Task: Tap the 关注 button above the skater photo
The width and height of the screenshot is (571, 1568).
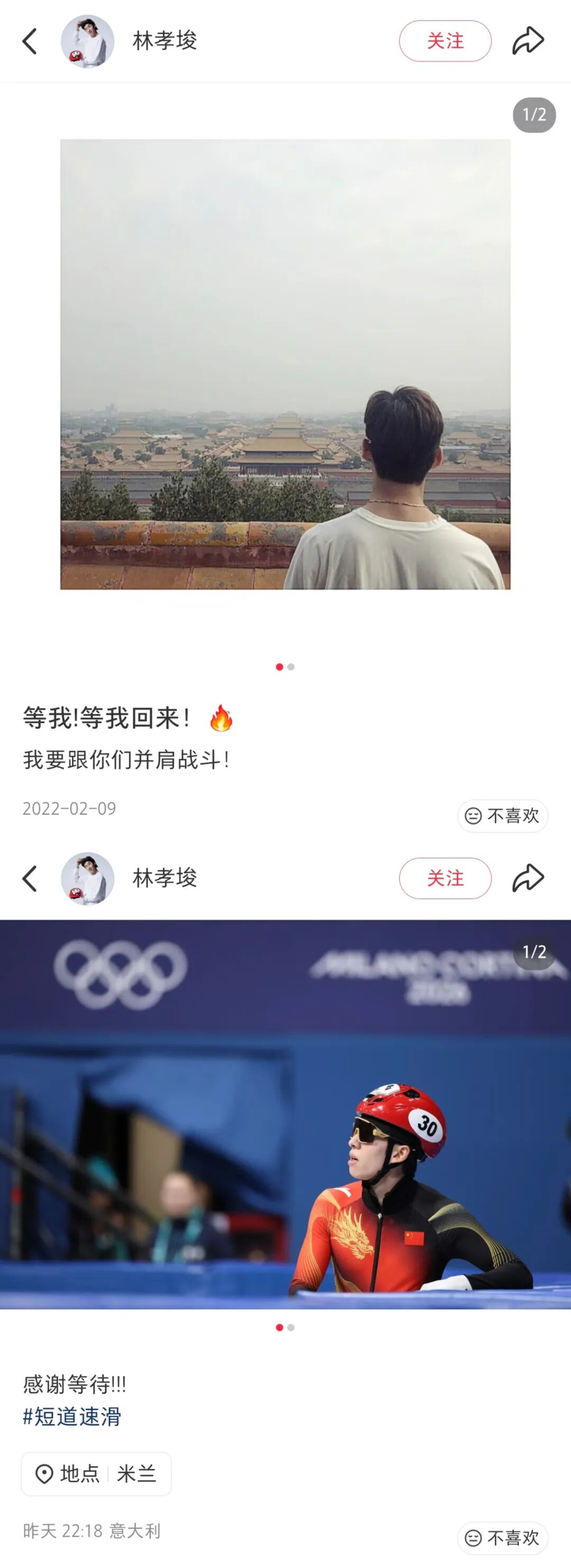Action: click(x=444, y=878)
